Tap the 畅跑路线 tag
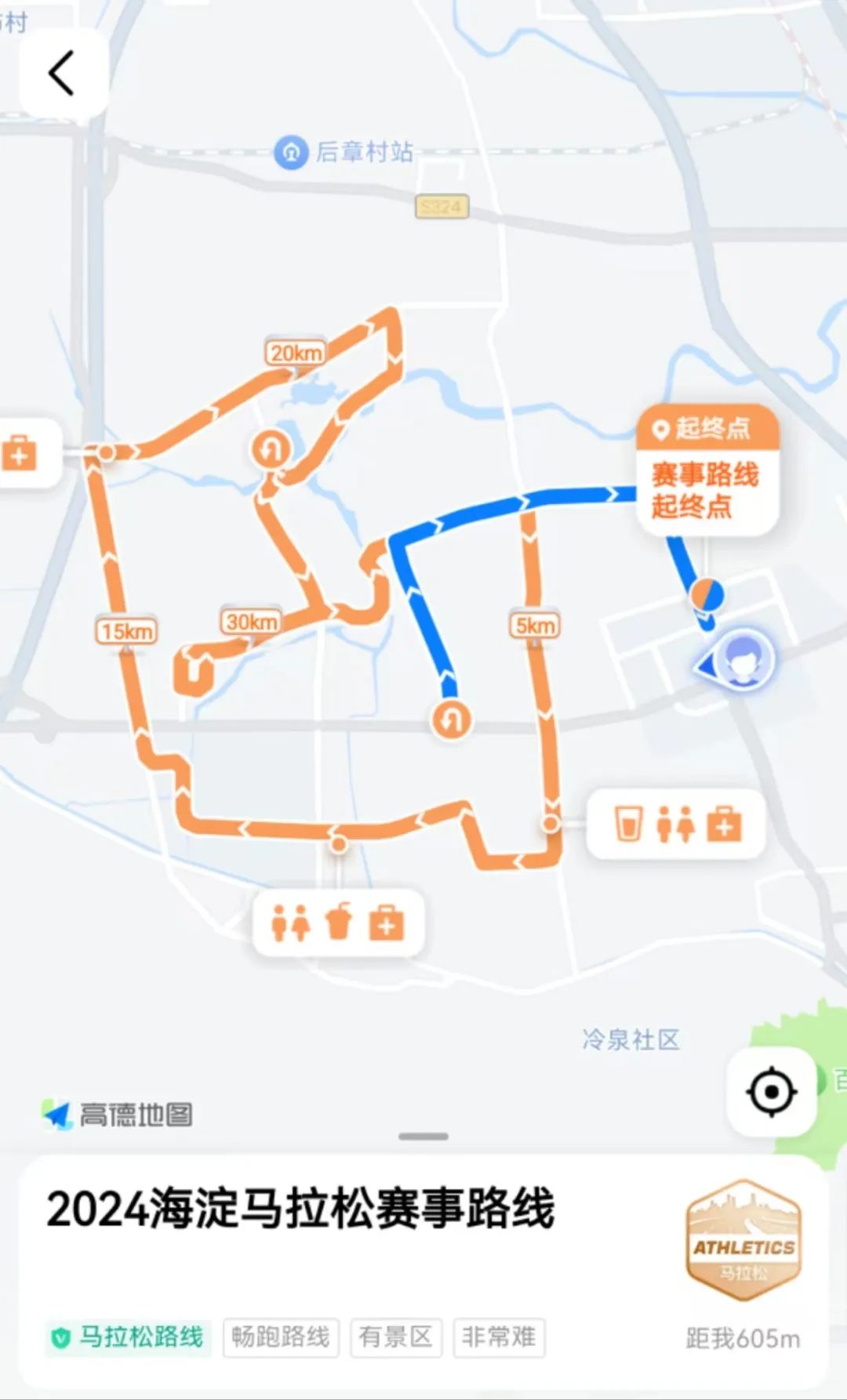847x1400 pixels. tap(281, 1337)
